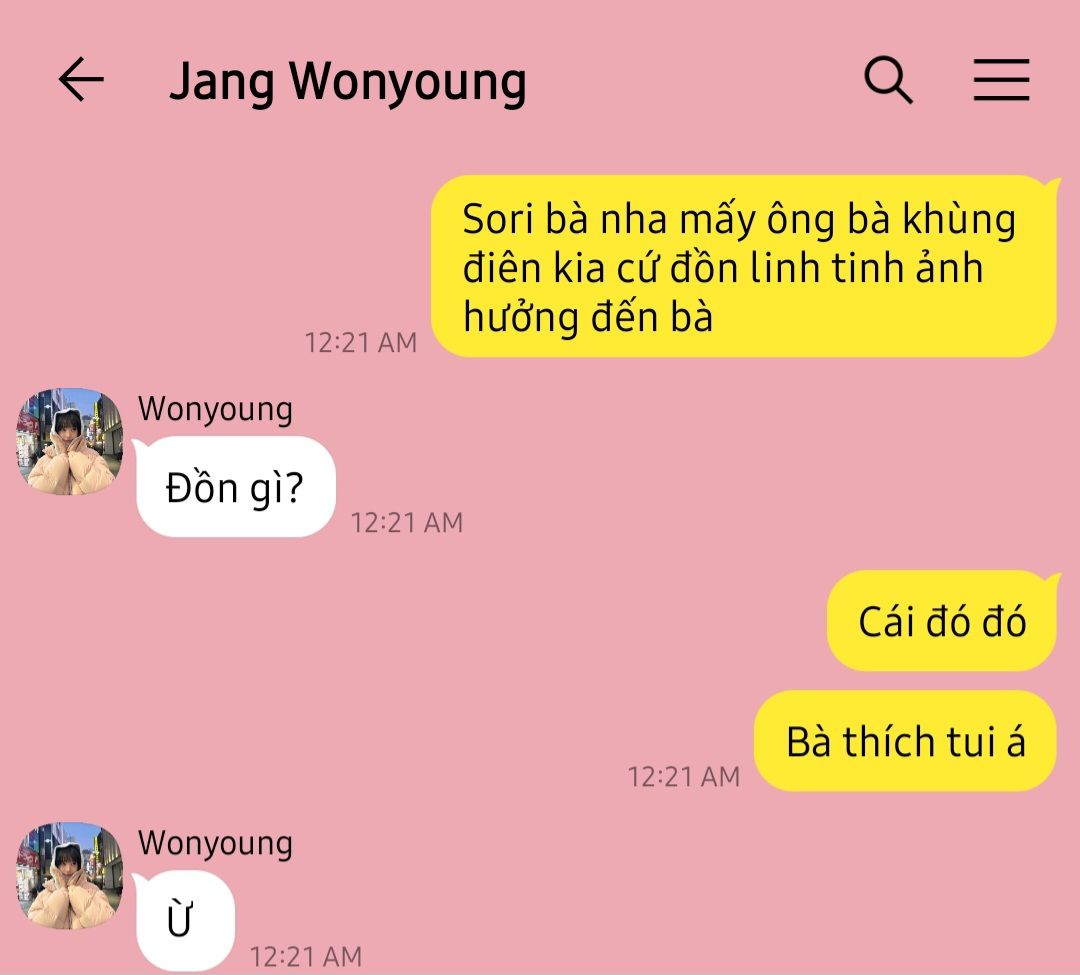Viewport: 1080px width, 975px height.
Task: Open Wonyoung's avatar beside "Đồn gì?"
Action: (69, 441)
